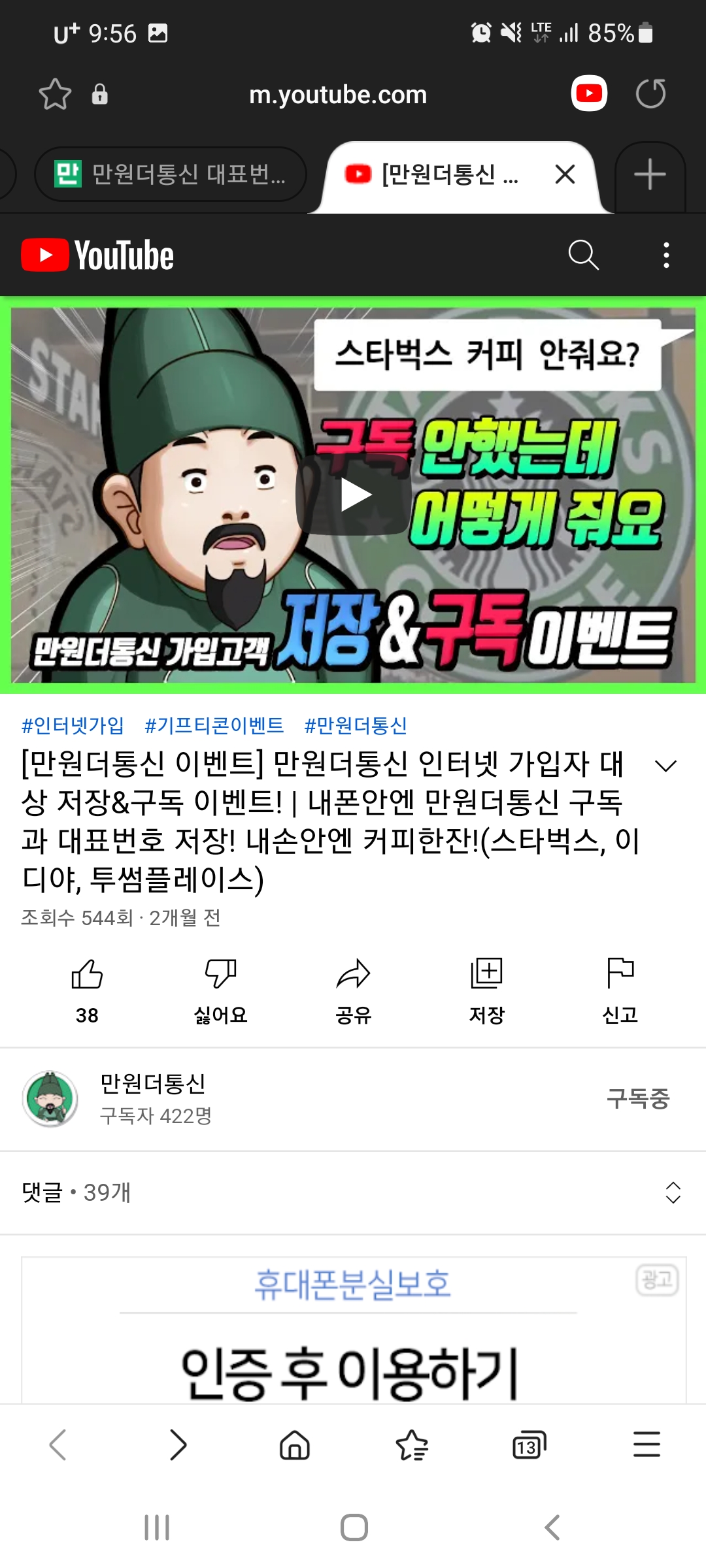Open the YouTube three-dot overflow menu
The height and width of the screenshot is (1568, 706).
(666, 255)
